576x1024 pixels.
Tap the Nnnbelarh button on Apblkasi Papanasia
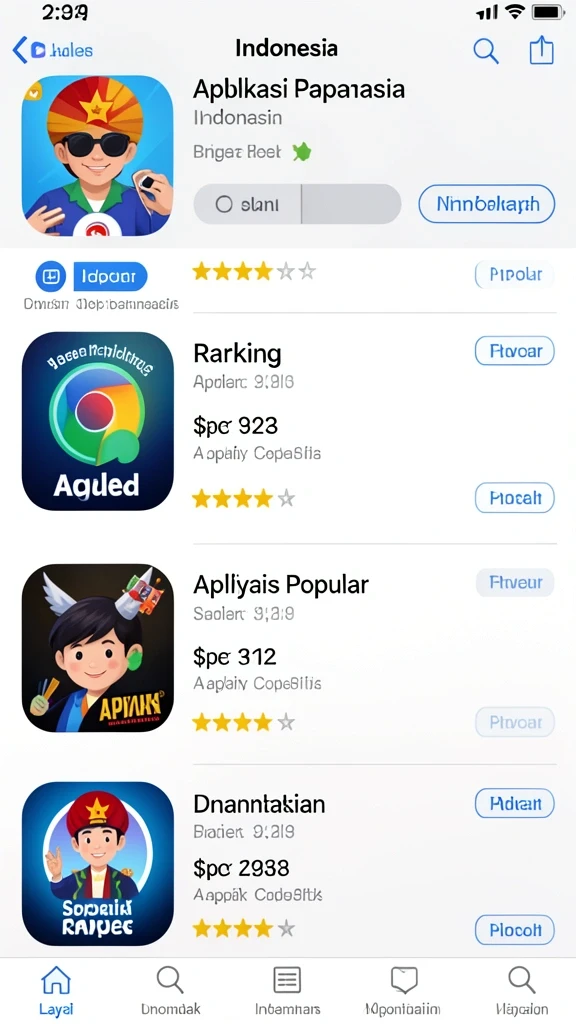(x=487, y=204)
